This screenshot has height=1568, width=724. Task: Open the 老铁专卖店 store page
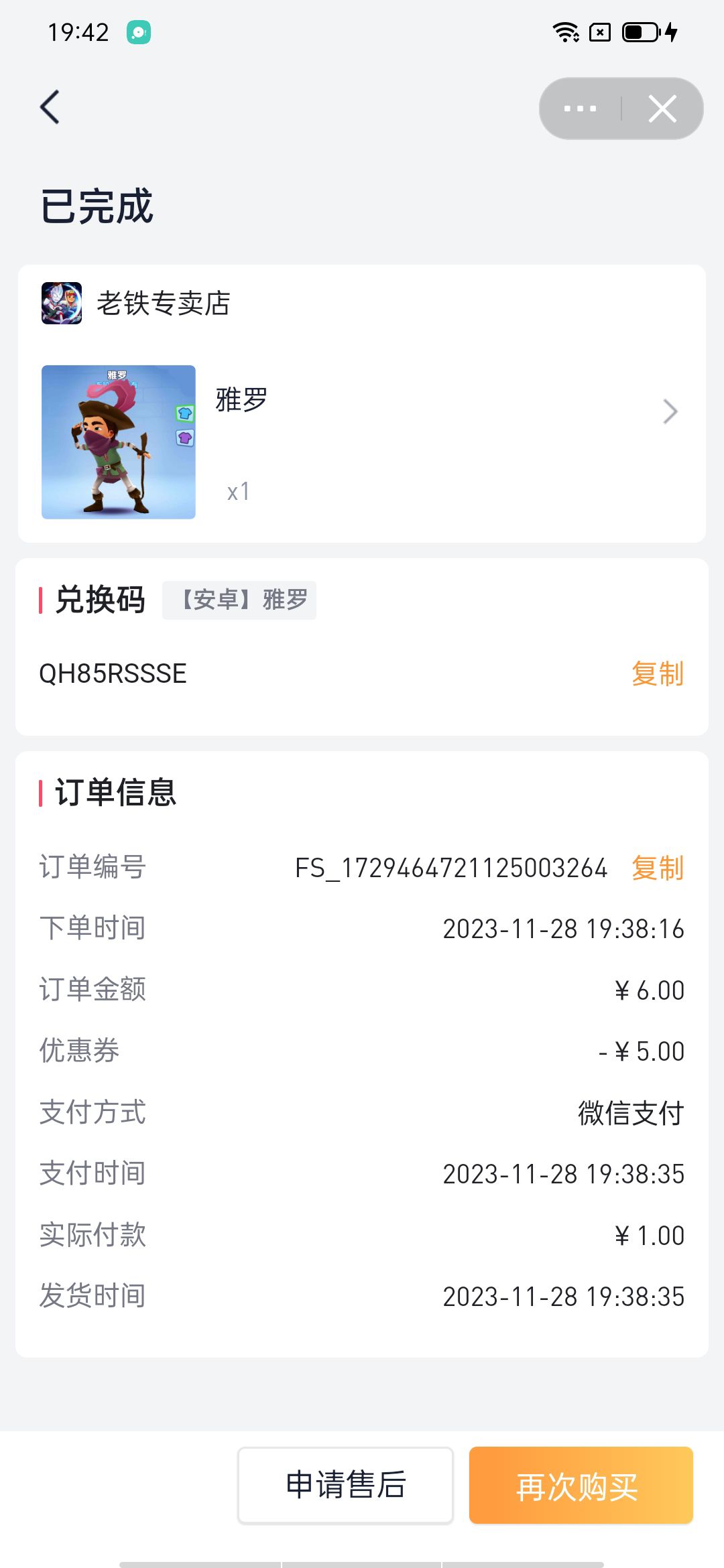[163, 304]
